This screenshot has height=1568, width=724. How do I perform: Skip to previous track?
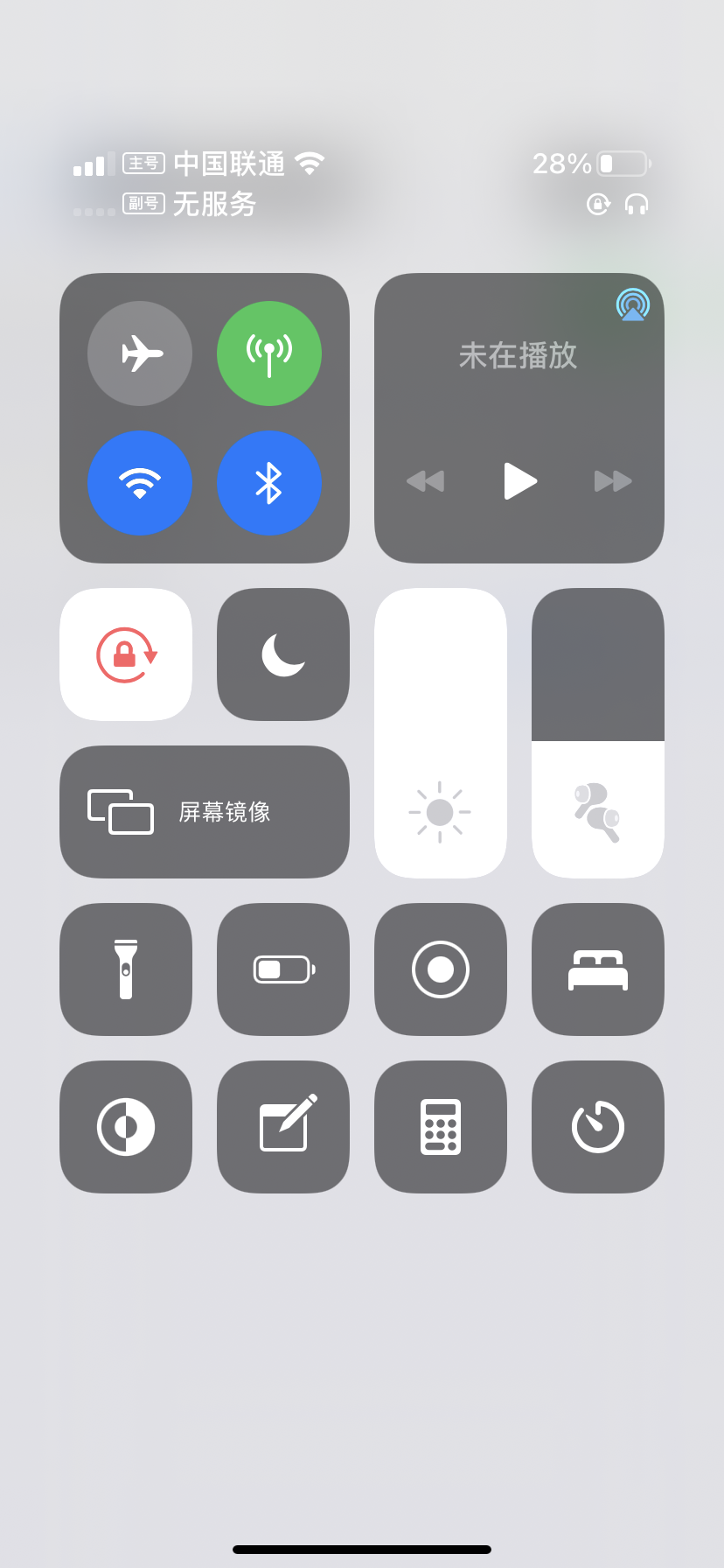426,480
